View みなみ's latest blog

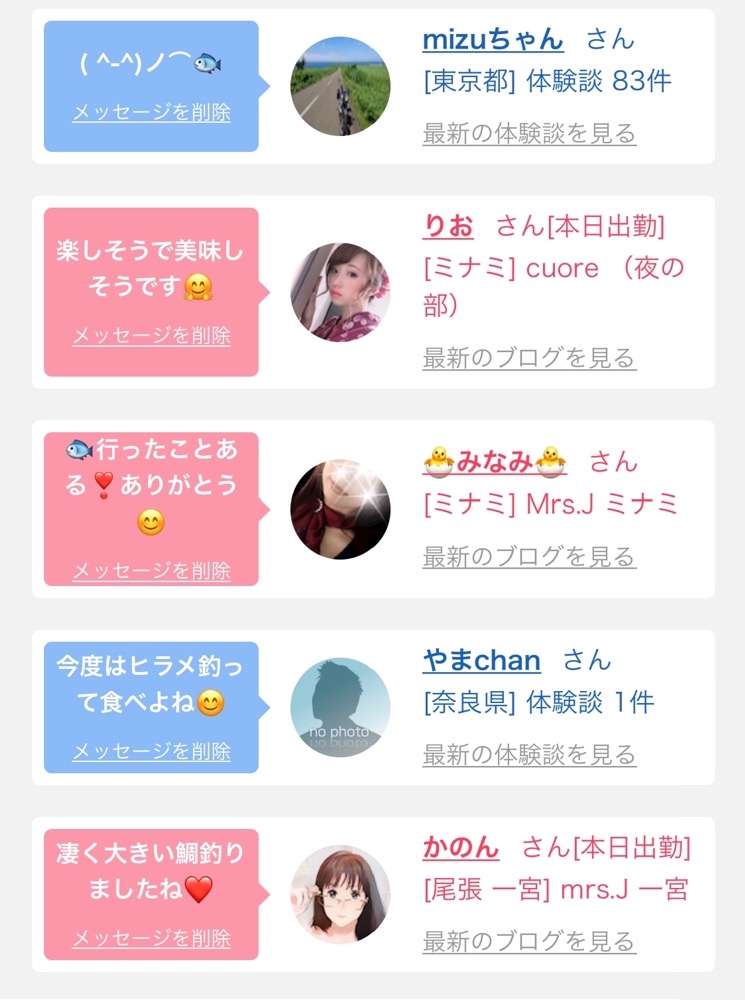click(x=529, y=557)
